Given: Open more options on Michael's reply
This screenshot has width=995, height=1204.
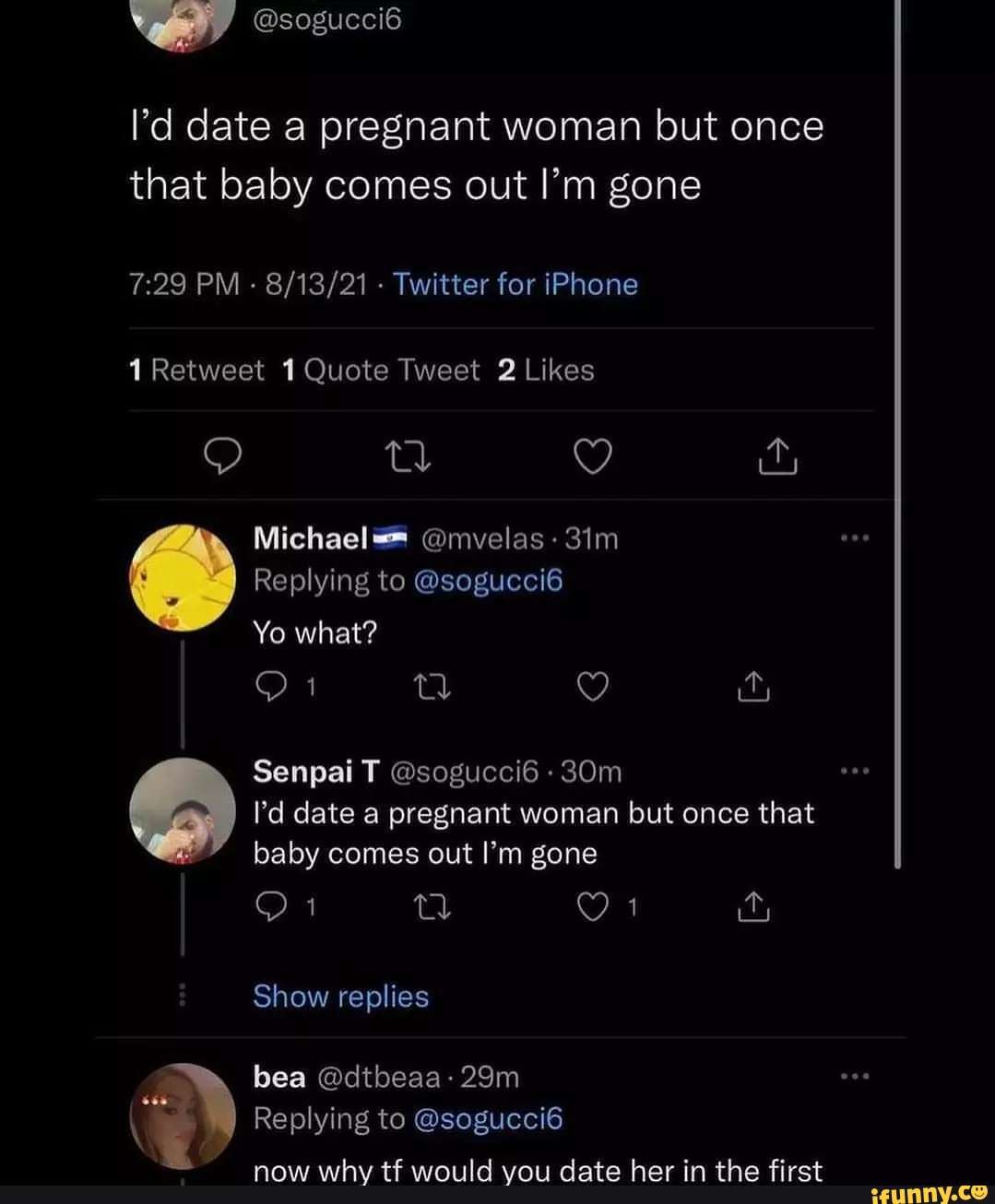Looking at the screenshot, I should (x=857, y=537).
